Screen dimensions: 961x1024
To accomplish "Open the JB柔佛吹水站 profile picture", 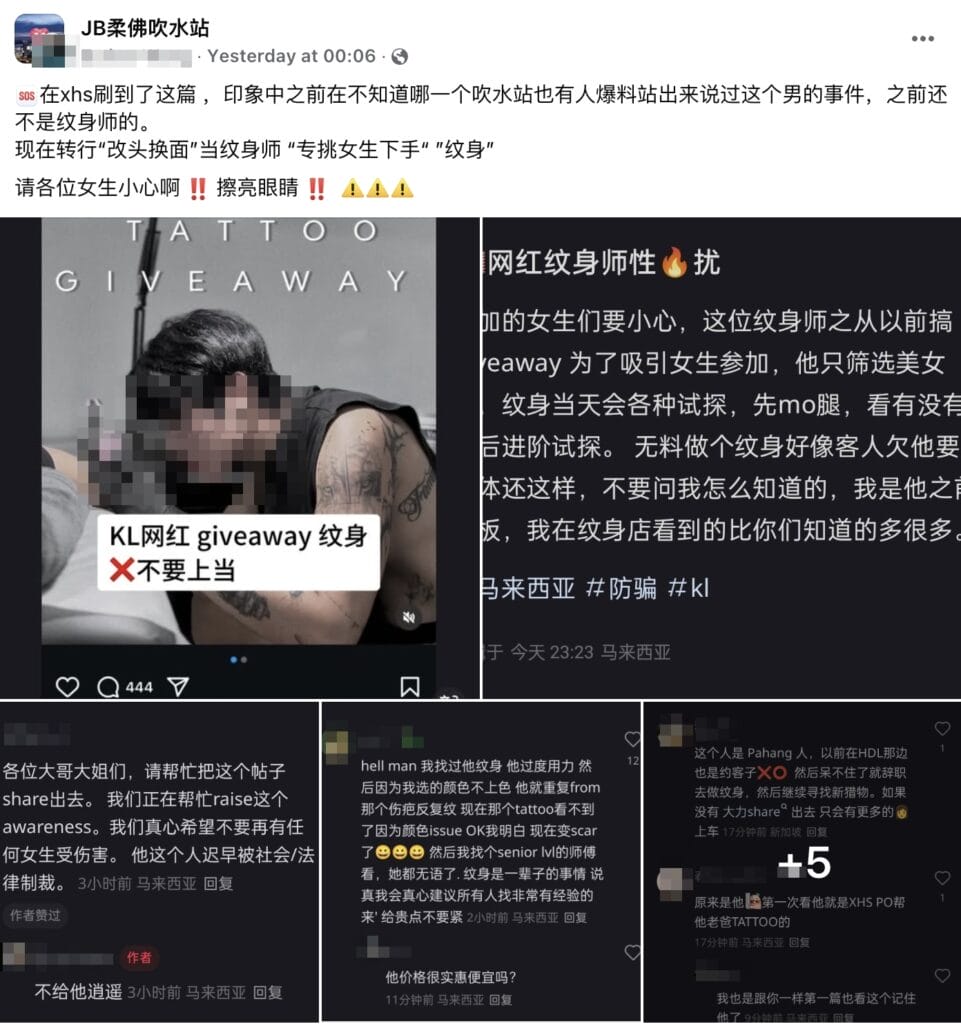I will pos(39,41).
